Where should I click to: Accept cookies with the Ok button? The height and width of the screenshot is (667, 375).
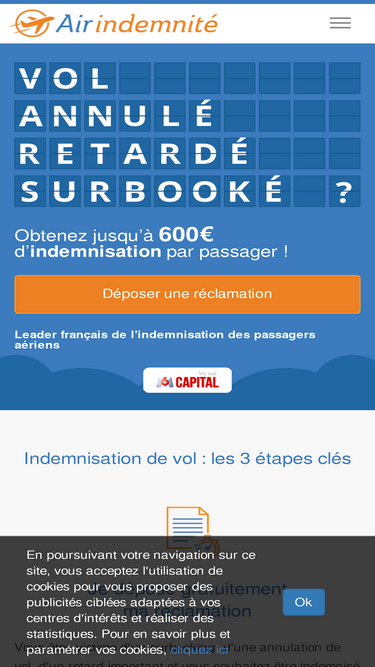tap(304, 602)
